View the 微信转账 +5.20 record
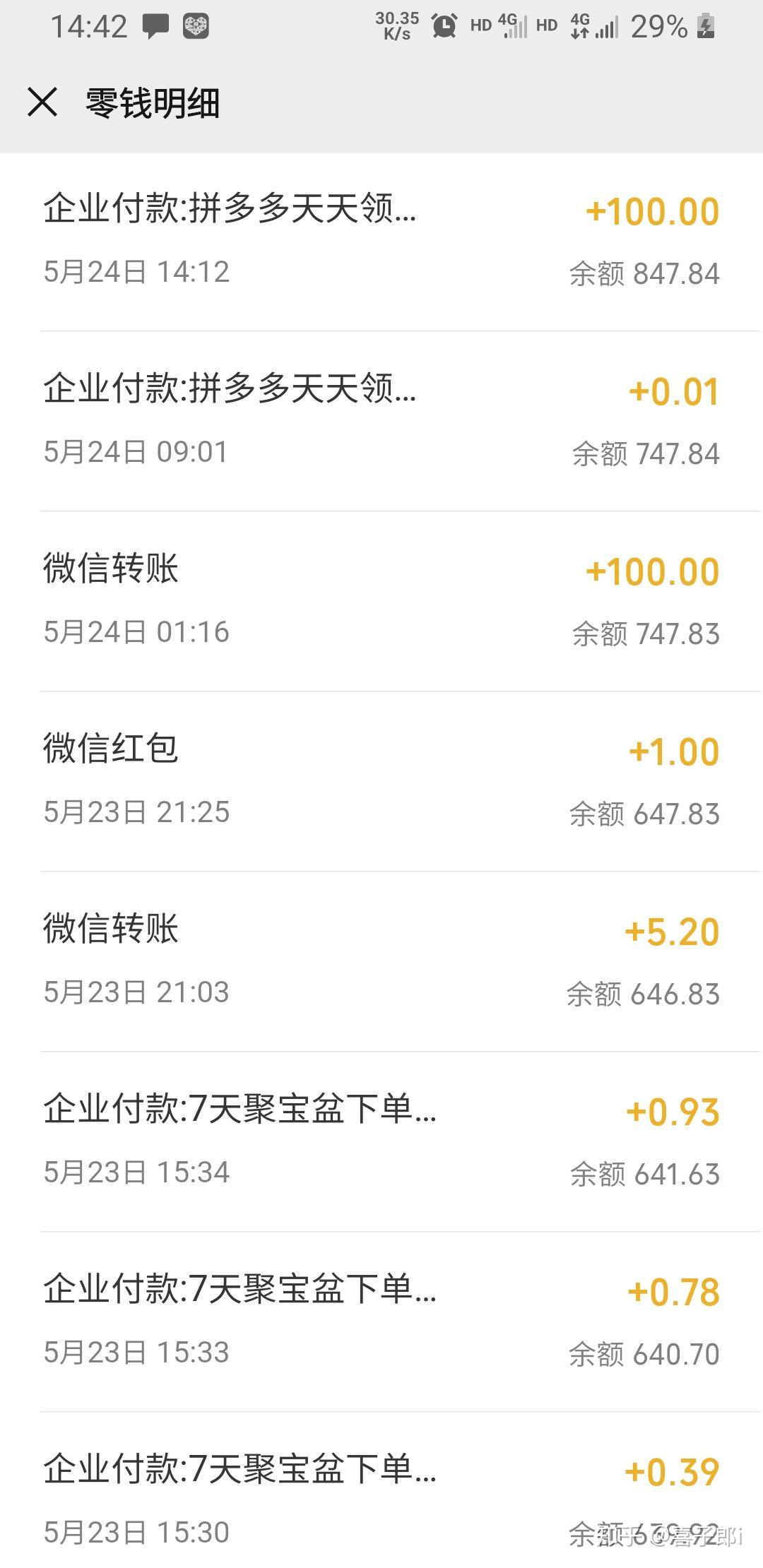 (381, 961)
